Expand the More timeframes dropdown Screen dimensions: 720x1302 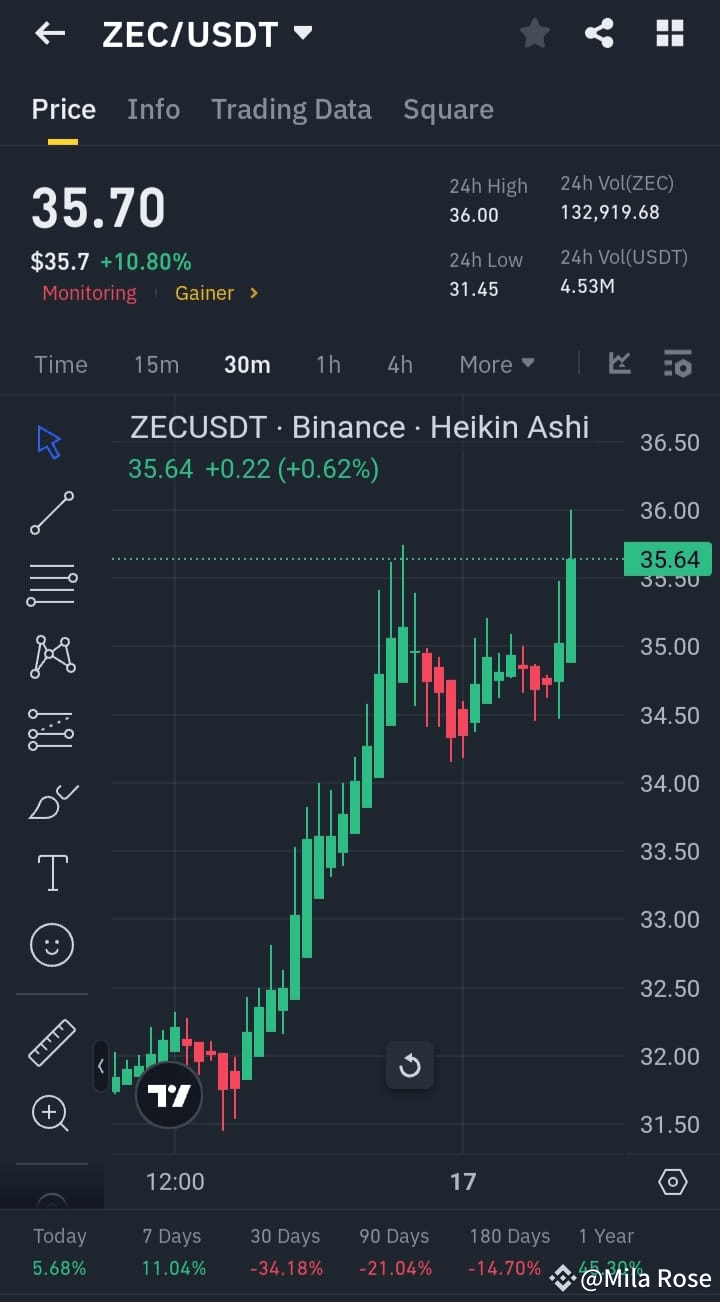pos(496,364)
